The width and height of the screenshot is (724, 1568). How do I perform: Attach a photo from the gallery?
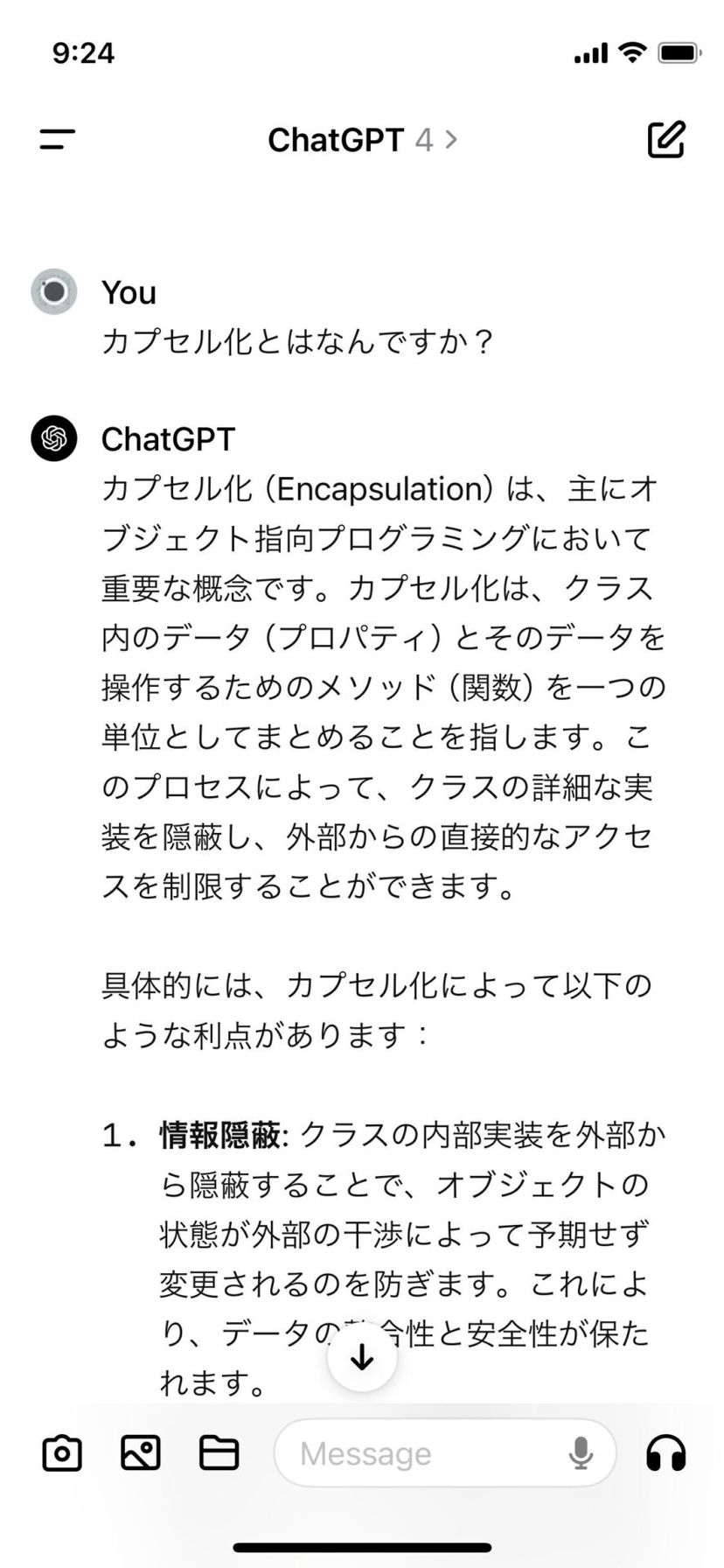tap(140, 1454)
